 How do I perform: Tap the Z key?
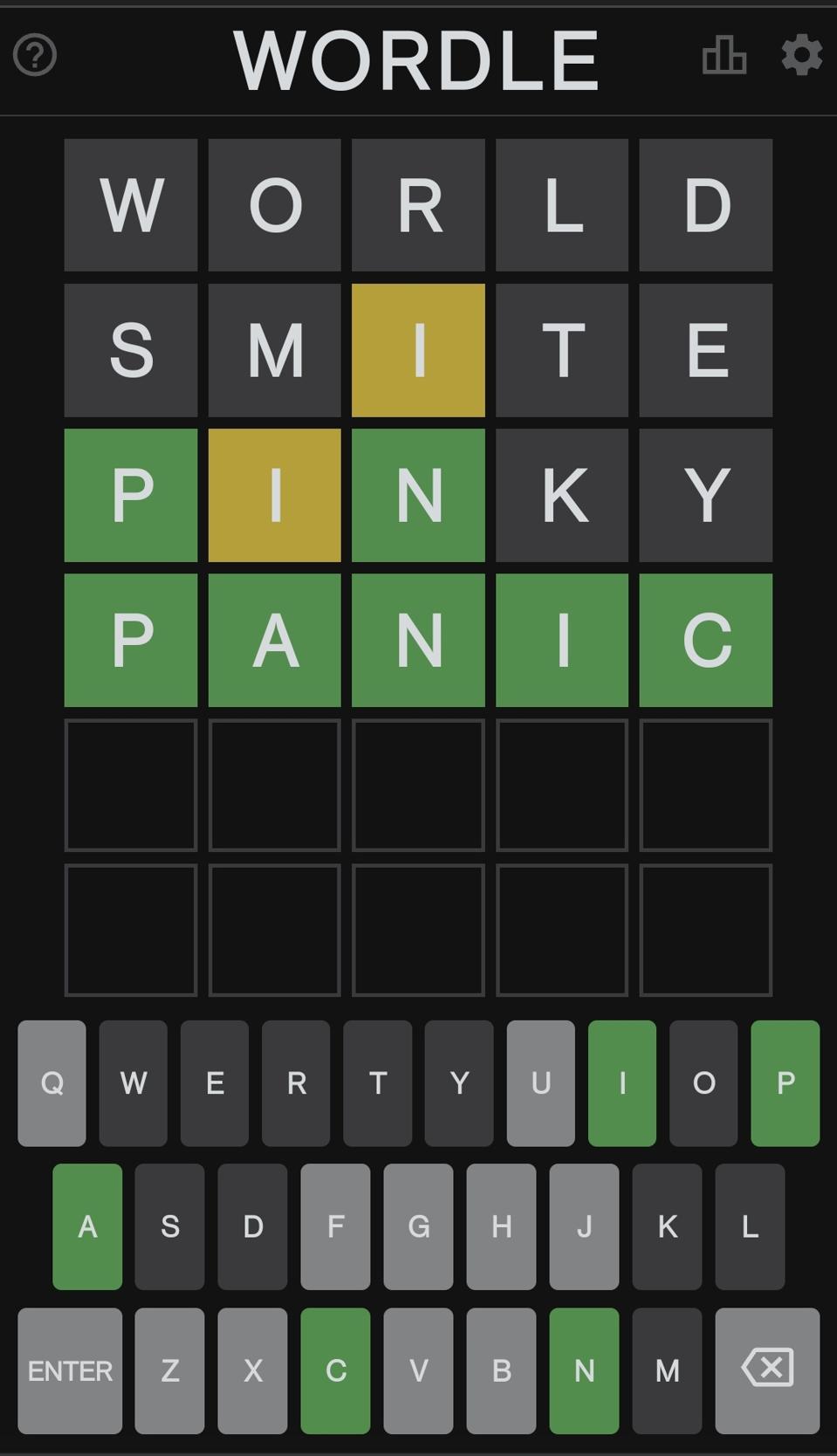169,1370
